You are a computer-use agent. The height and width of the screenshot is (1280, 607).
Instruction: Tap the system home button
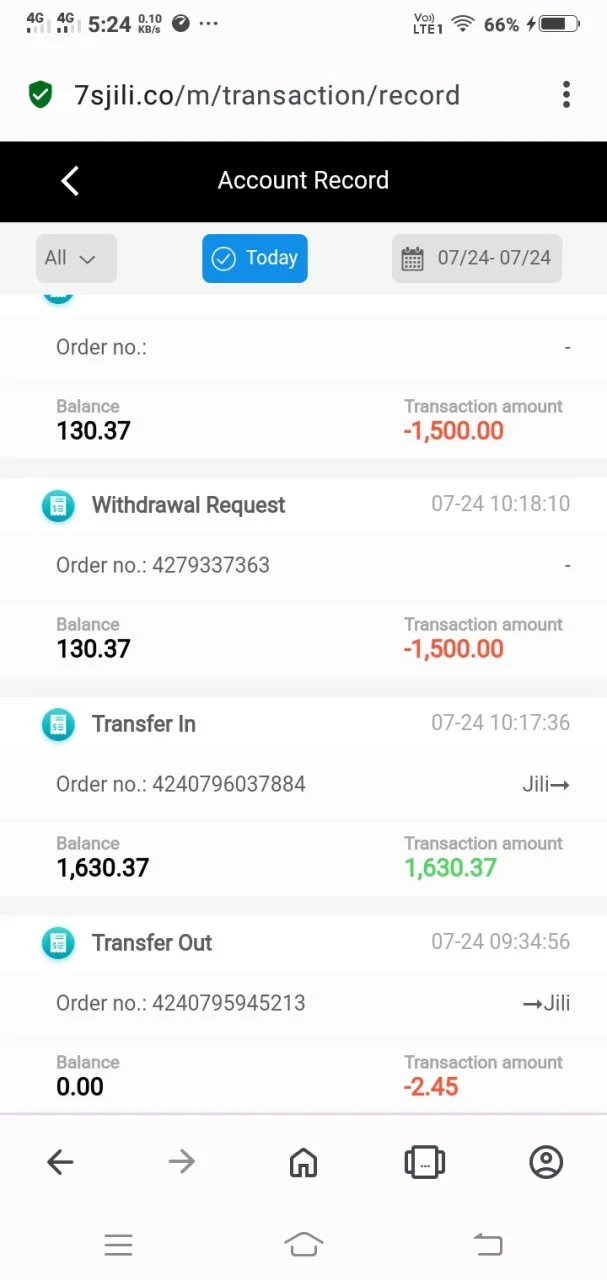[x=303, y=1244]
